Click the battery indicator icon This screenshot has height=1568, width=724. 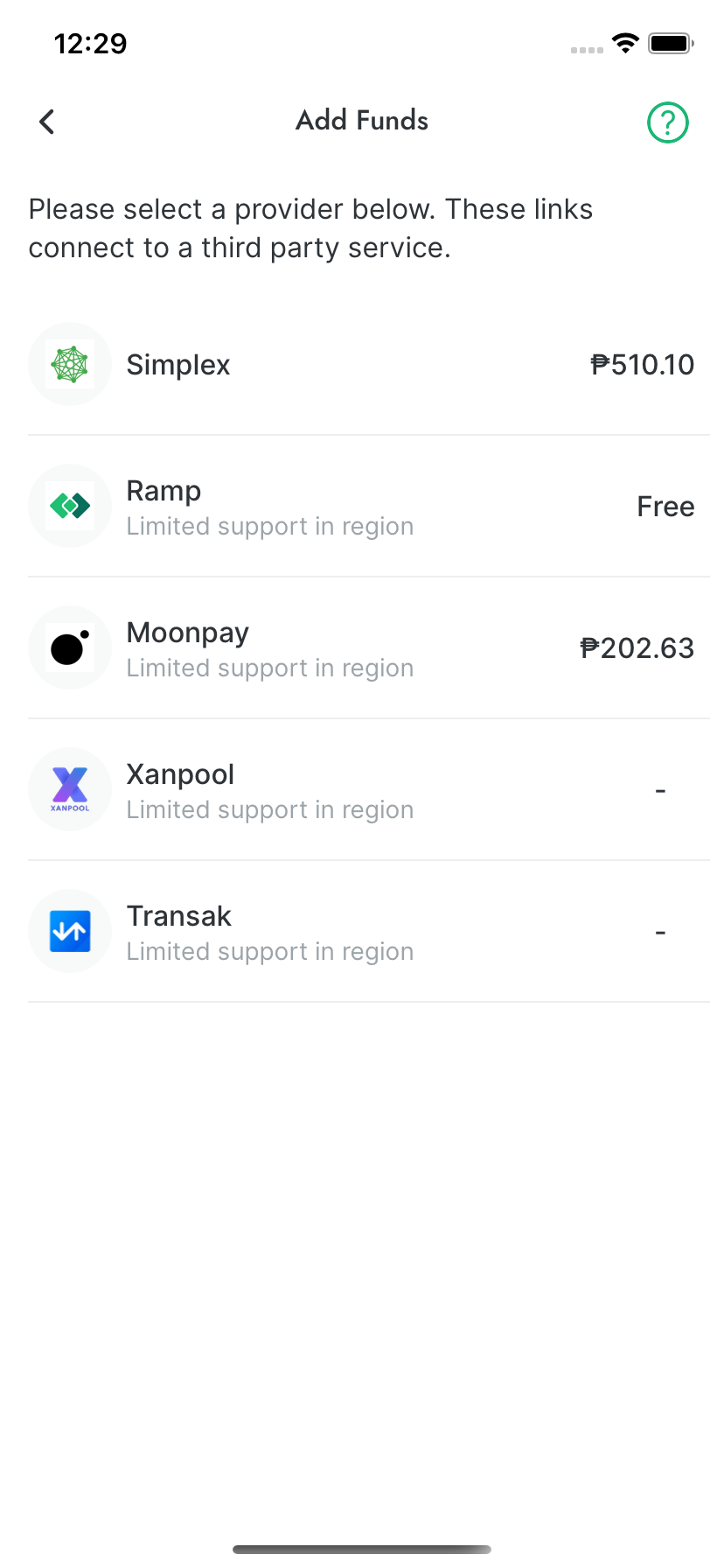point(670,43)
